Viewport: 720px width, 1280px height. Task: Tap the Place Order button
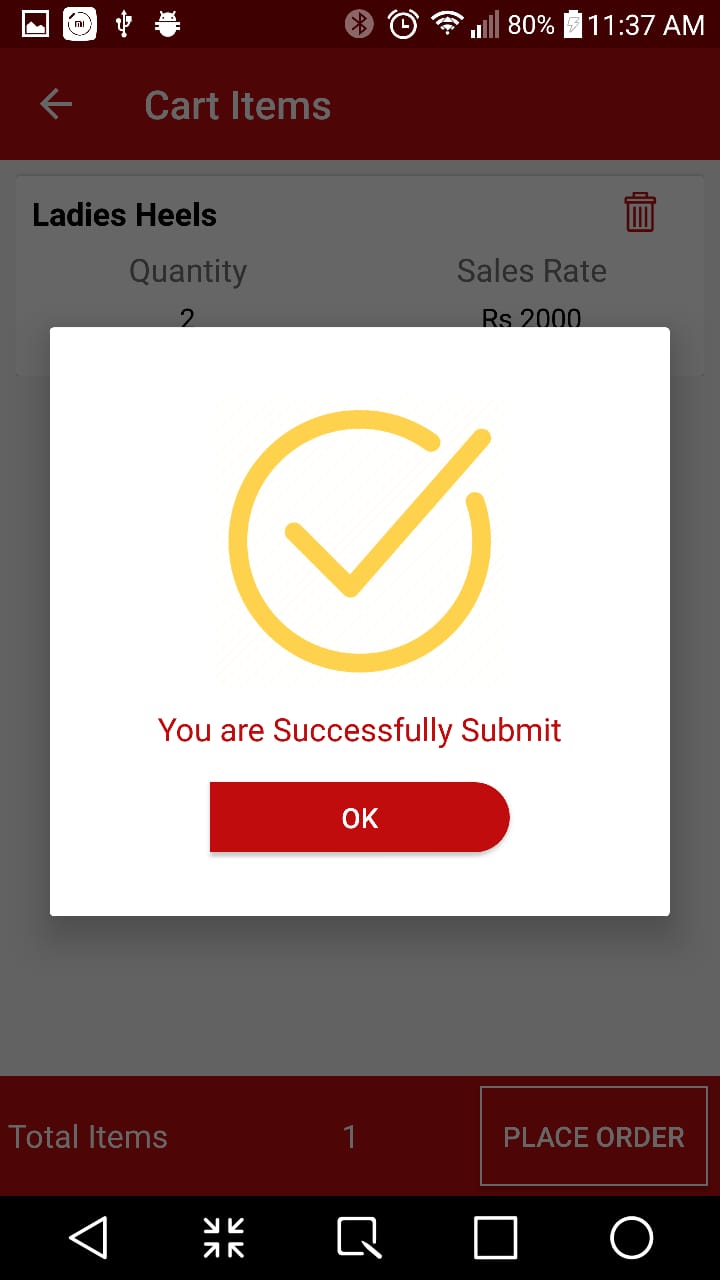594,1136
